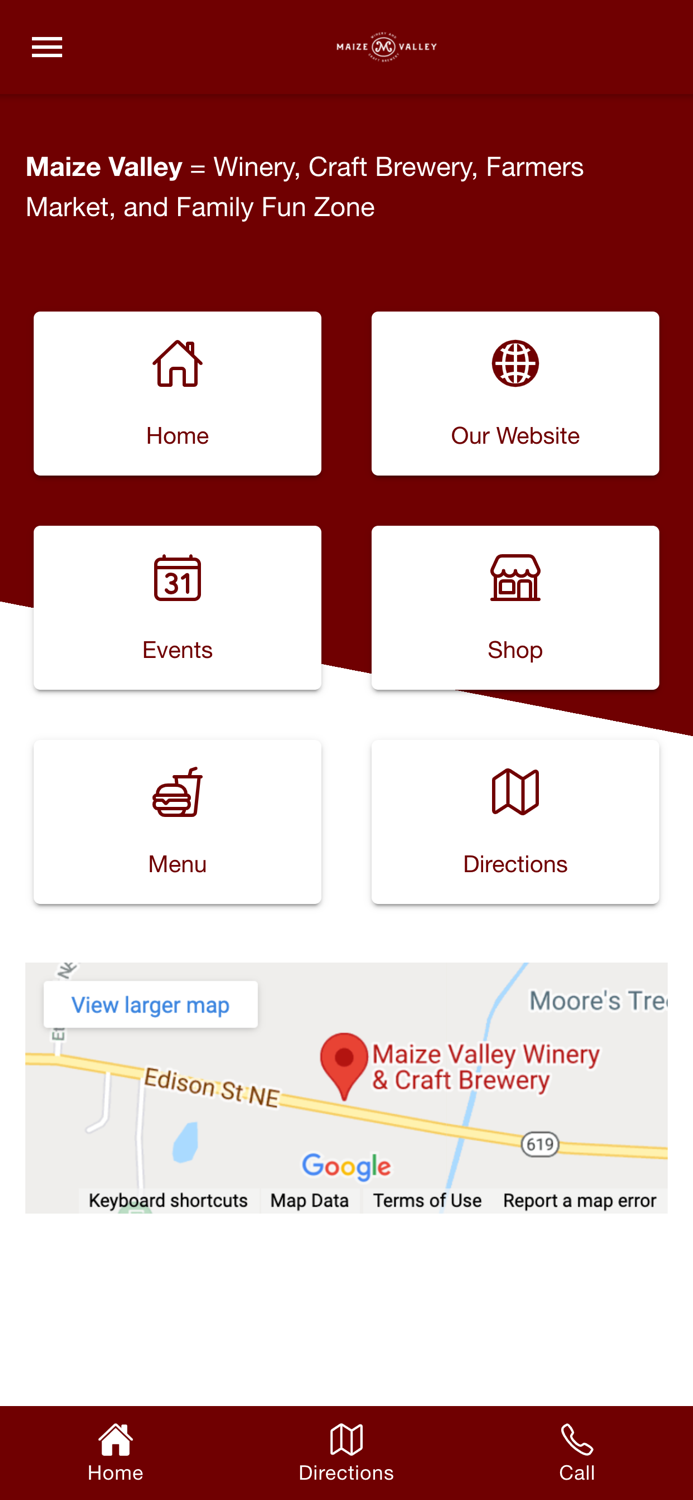The width and height of the screenshot is (693, 1500).
Task: Open the Shop tile
Action: point(515,607)
